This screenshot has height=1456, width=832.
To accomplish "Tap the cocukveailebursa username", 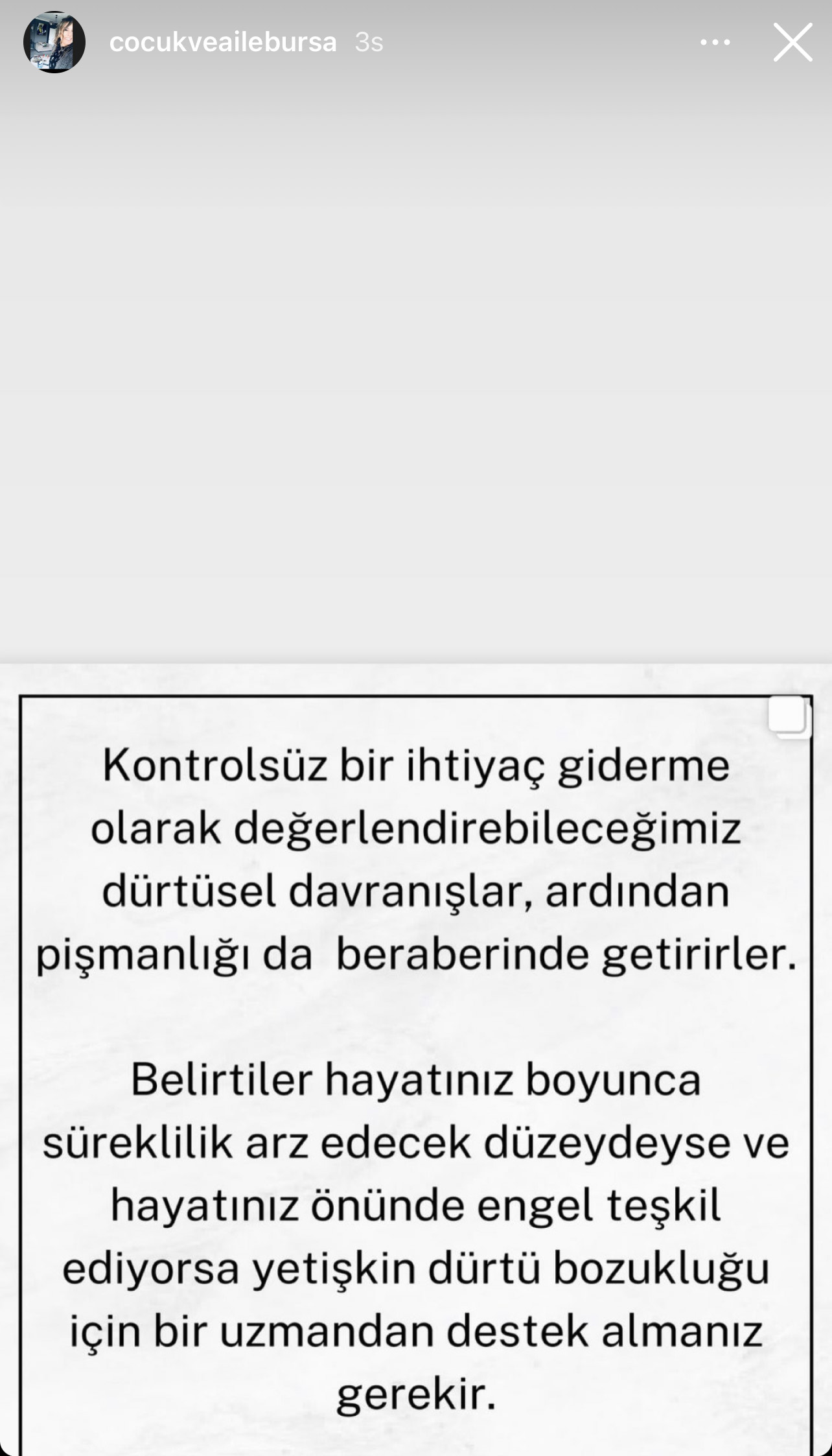I will point(223,43).
